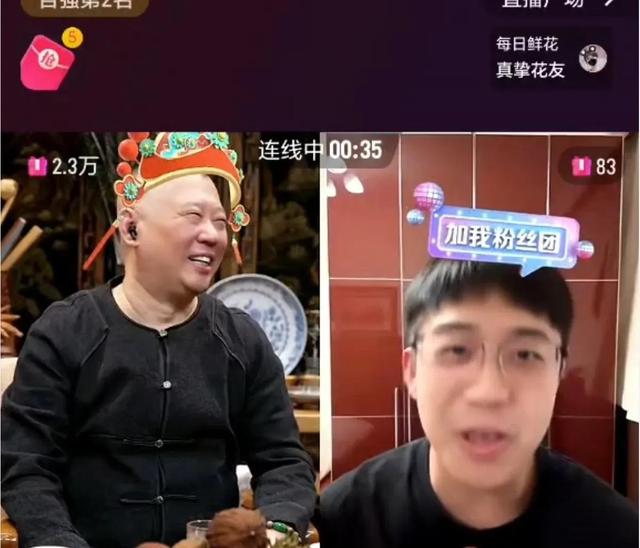Screen dimensions: 640x548
Task: Open the 百强第2名 ranking badge
Action: click(84, 5)
